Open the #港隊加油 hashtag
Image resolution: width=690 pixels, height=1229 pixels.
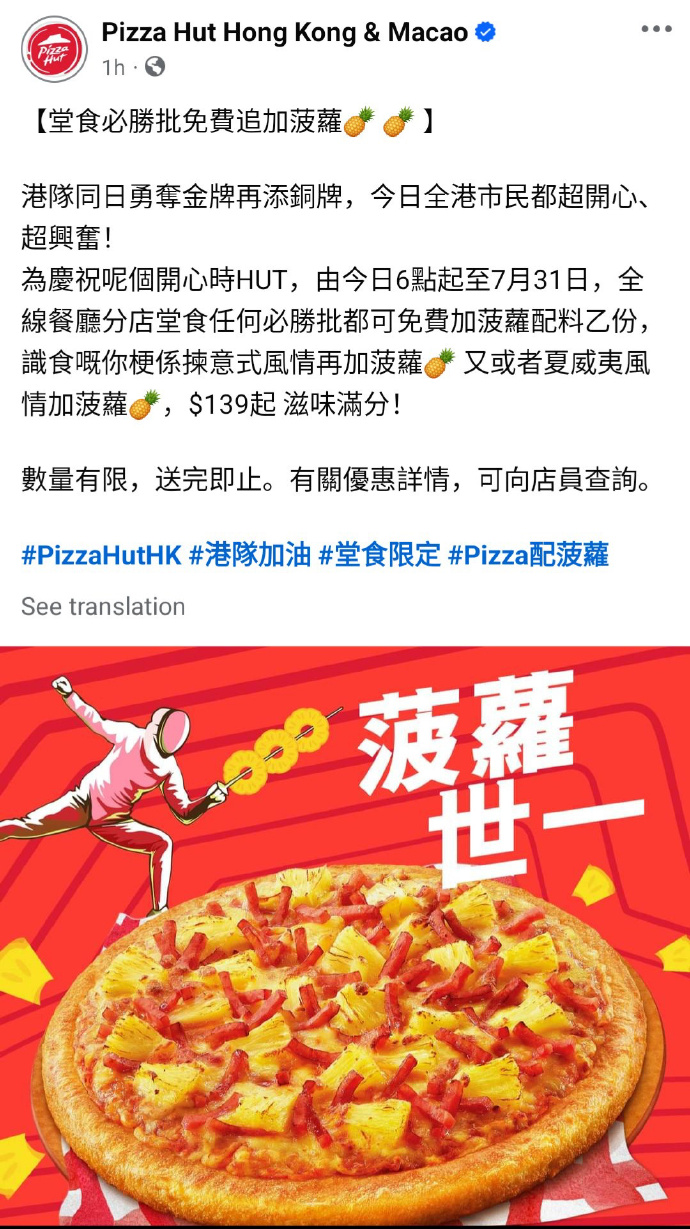(x=250, y=556)
